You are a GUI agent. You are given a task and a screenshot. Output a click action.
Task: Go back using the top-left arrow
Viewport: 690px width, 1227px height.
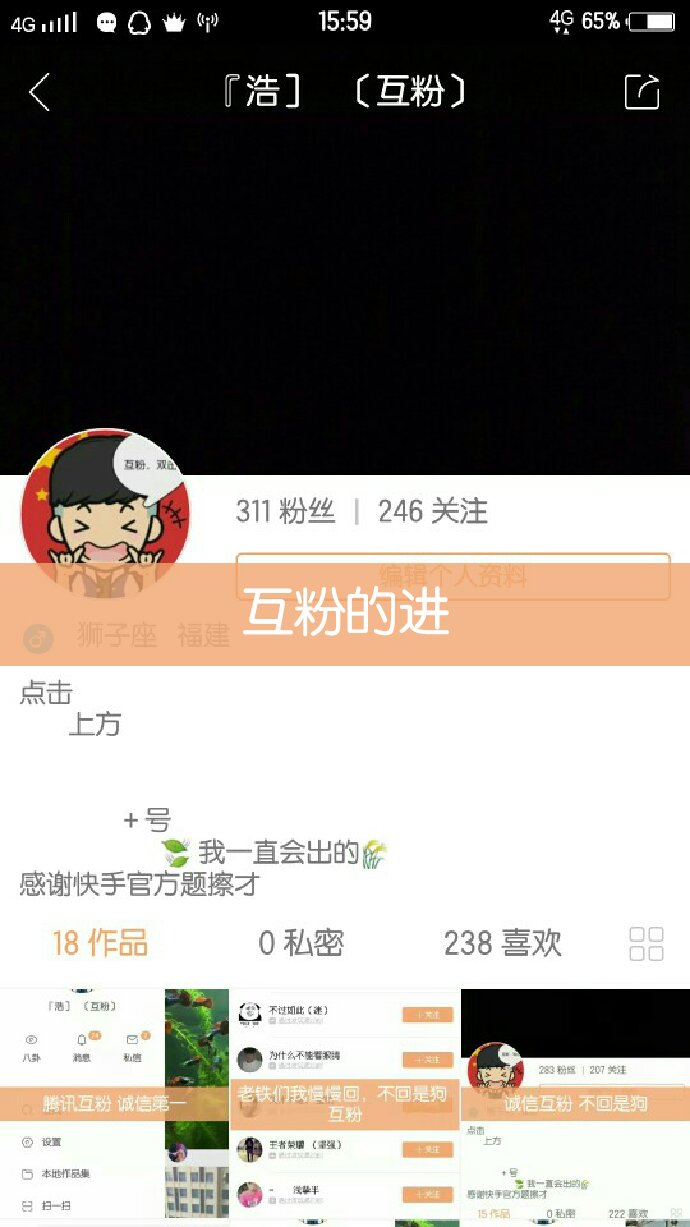[40, 92]
